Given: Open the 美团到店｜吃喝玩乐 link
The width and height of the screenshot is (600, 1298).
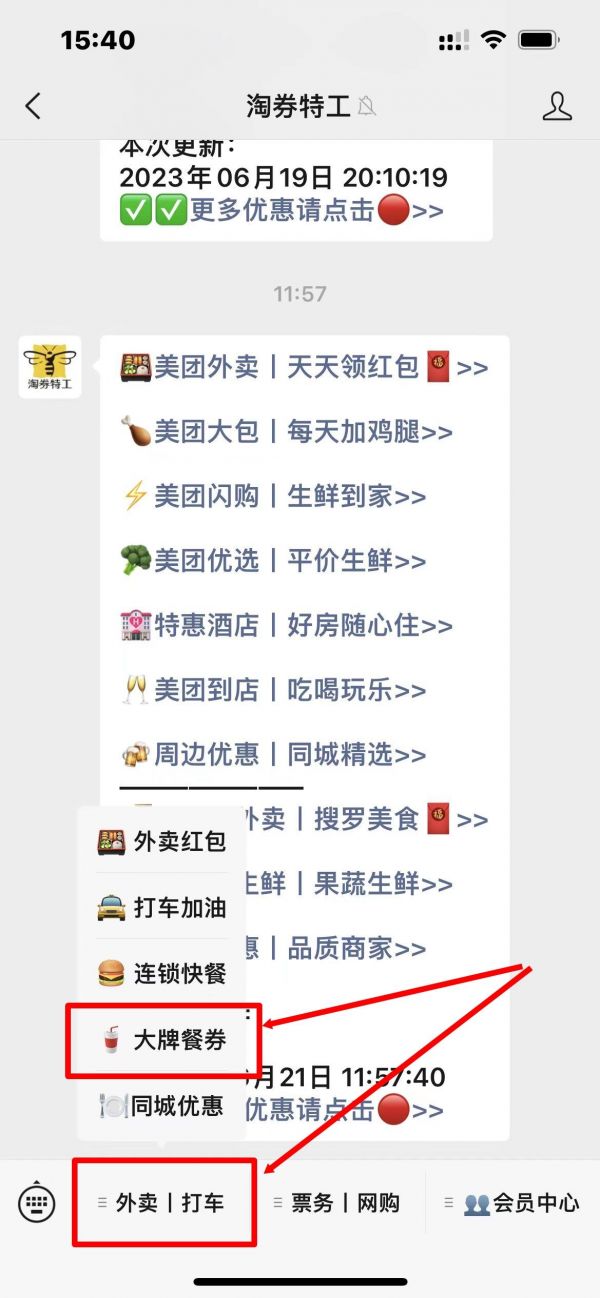Looking at the screenshot, I should coord(272,690).
